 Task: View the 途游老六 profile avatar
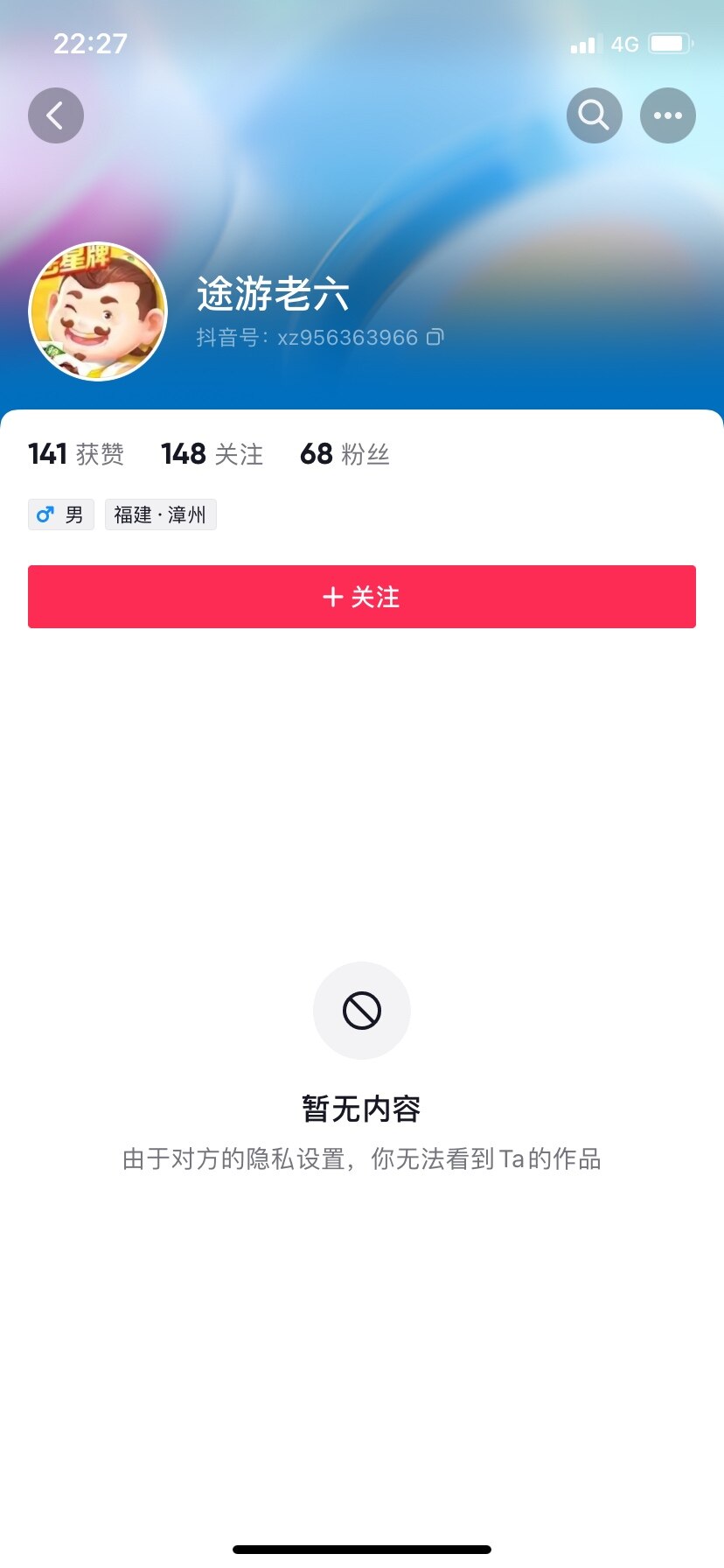[x=98, y=311]
